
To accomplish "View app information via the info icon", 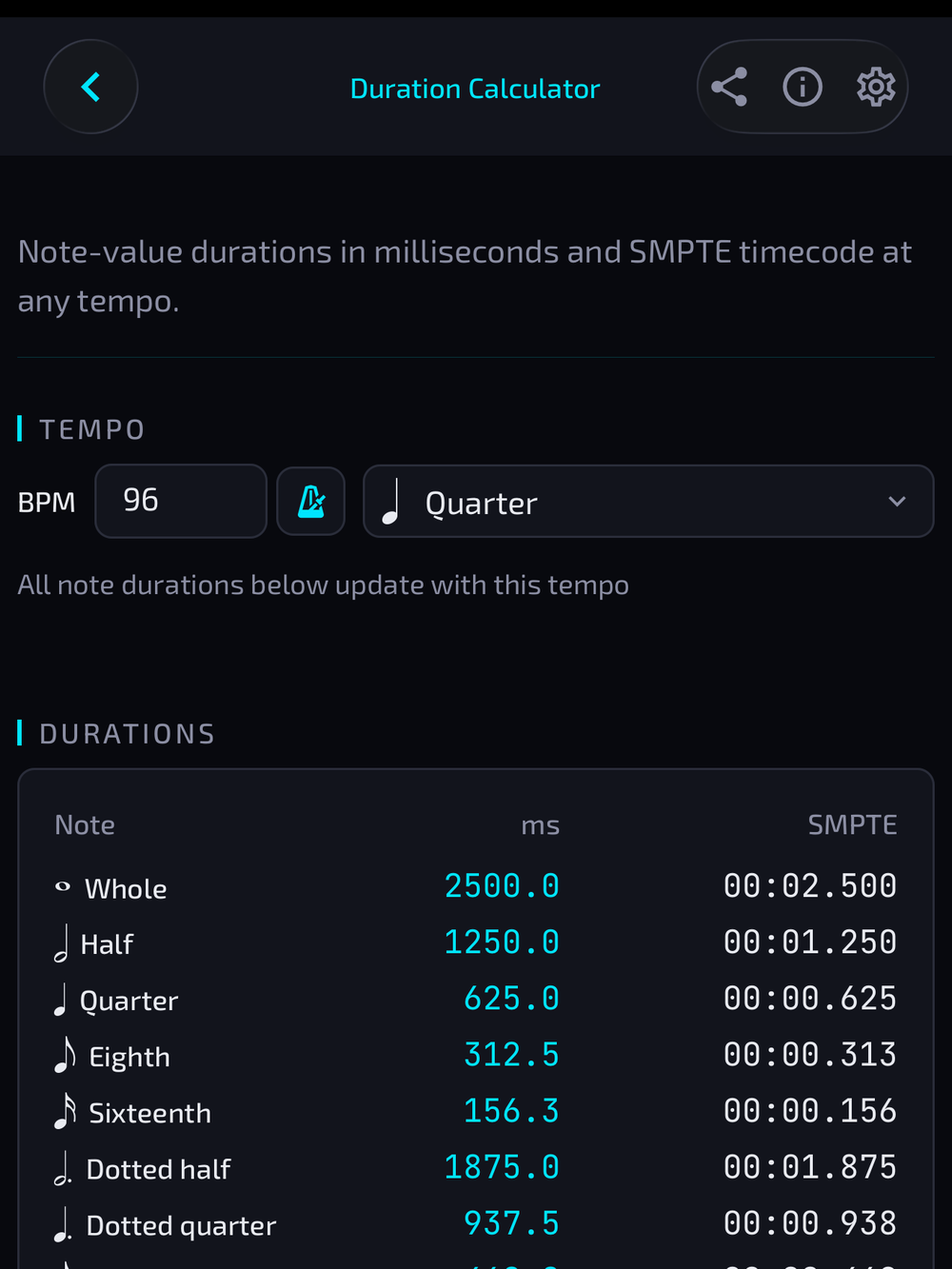I will click(803, 87).
